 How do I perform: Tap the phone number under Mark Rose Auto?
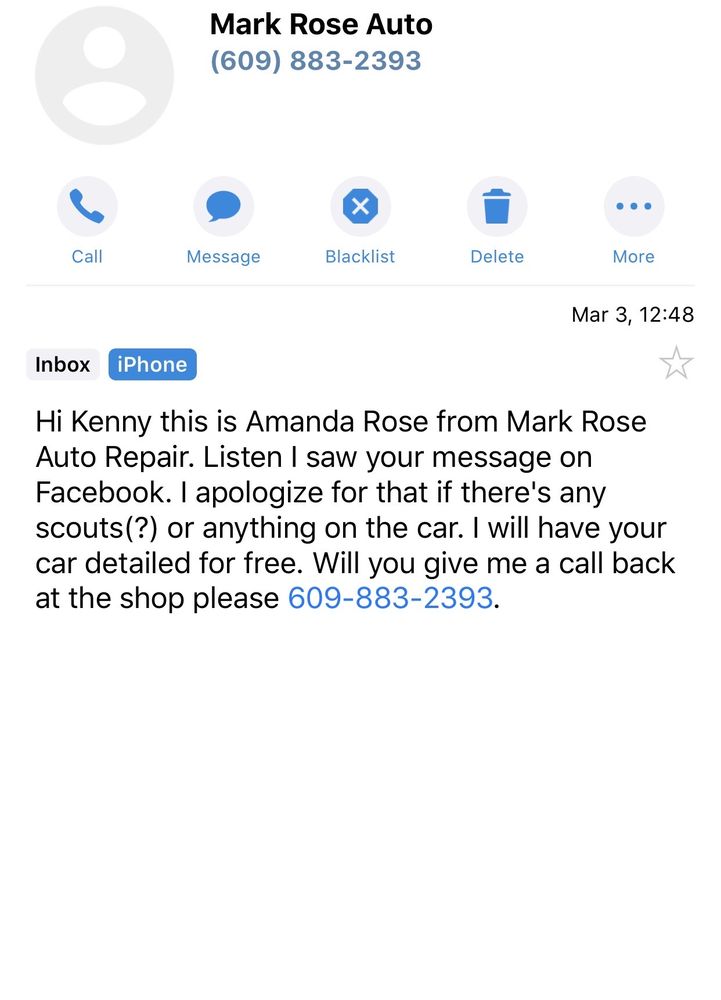point(313,60)
